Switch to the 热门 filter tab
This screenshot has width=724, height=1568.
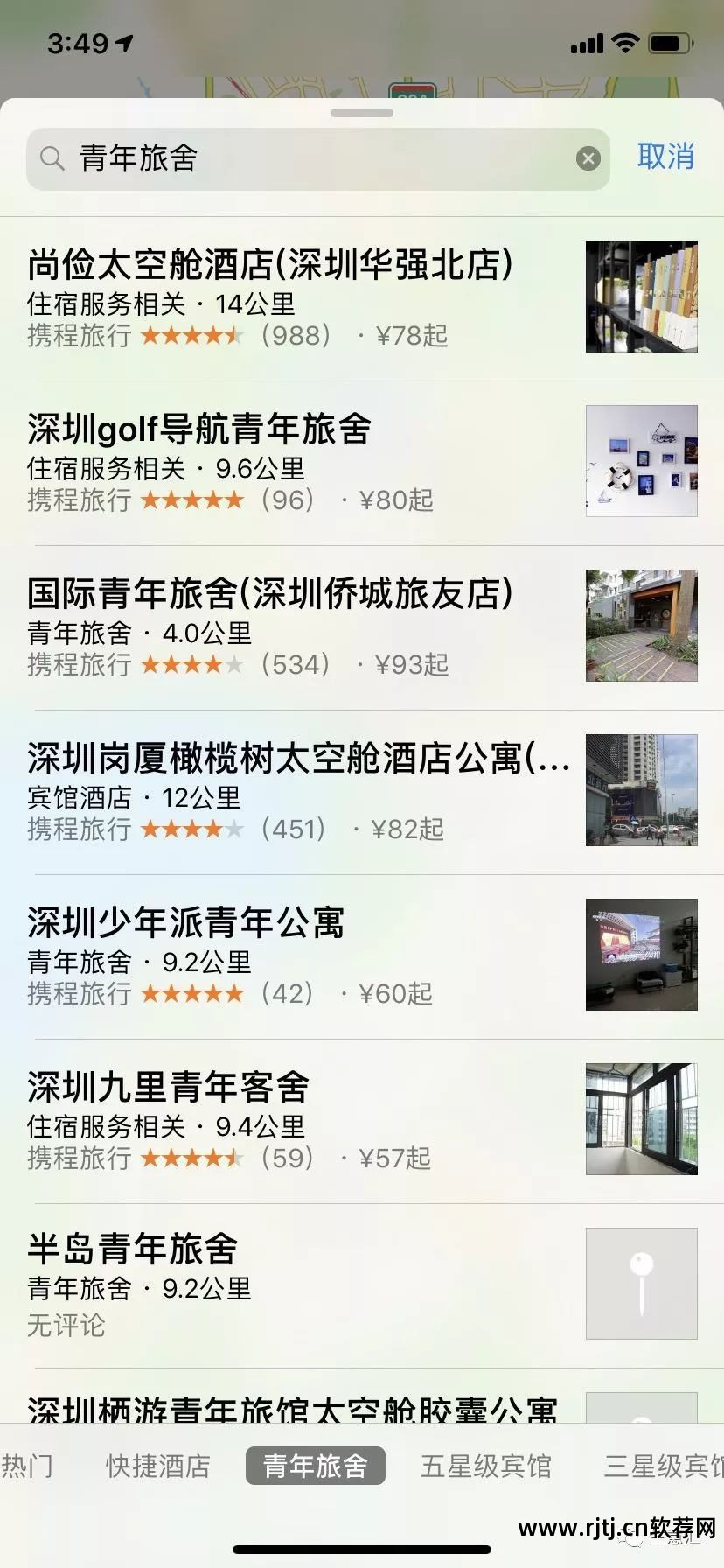click(x=31, y=1467)
